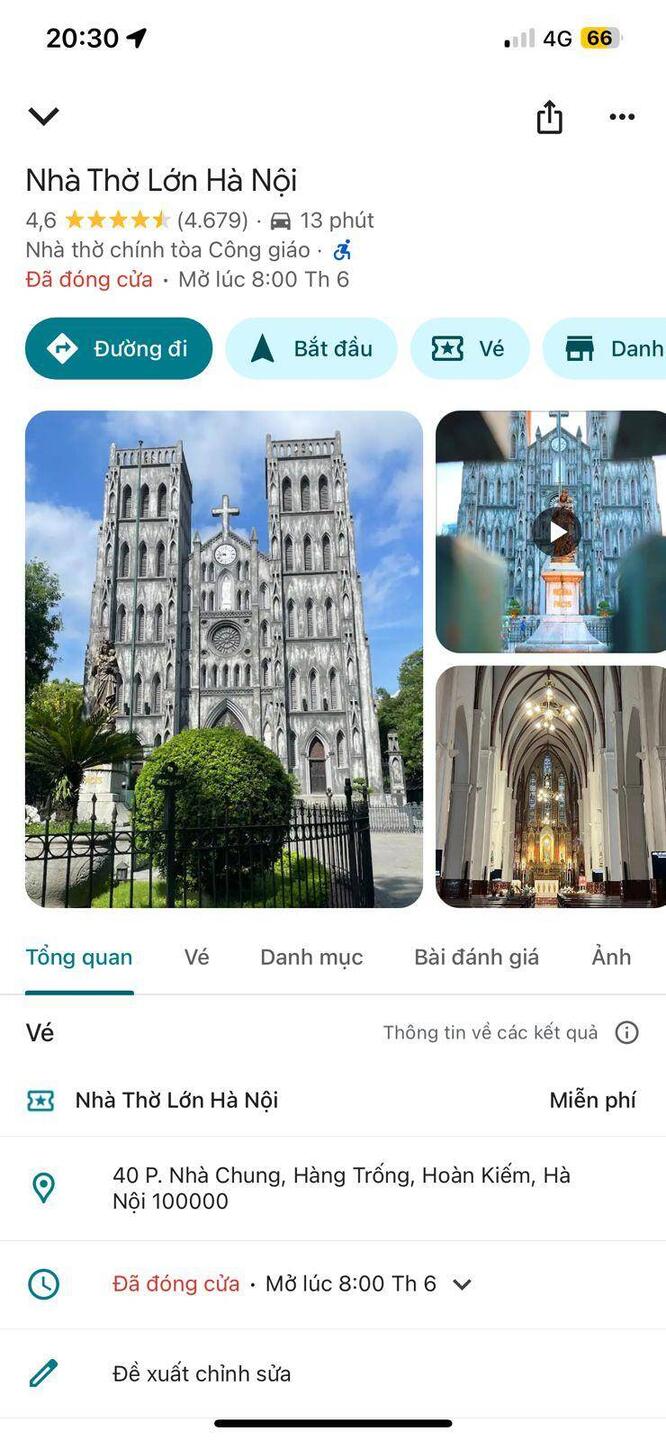Screen dimensions: 666x1440
Task: Open the cathedral interior photo
Action: [551, 786]
